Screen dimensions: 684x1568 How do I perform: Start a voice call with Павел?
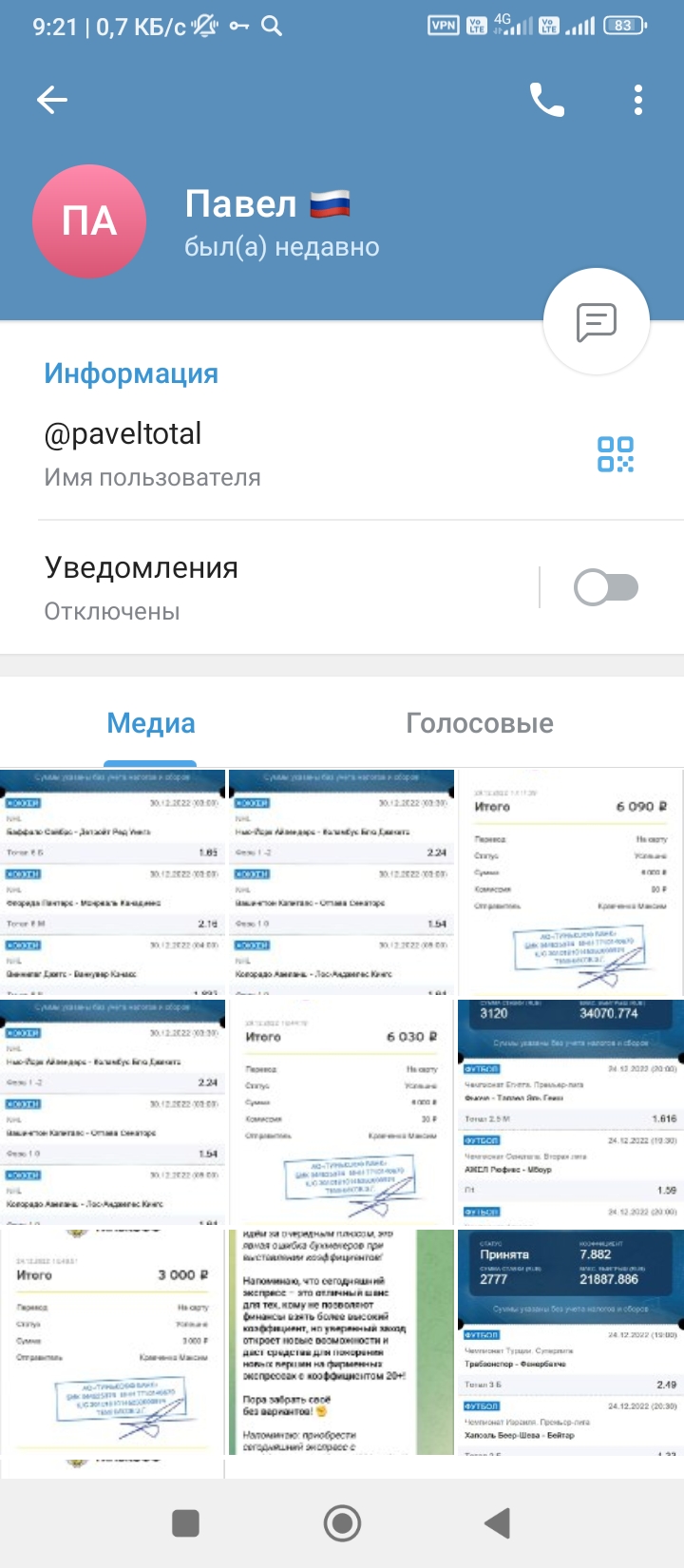point(547,100)
